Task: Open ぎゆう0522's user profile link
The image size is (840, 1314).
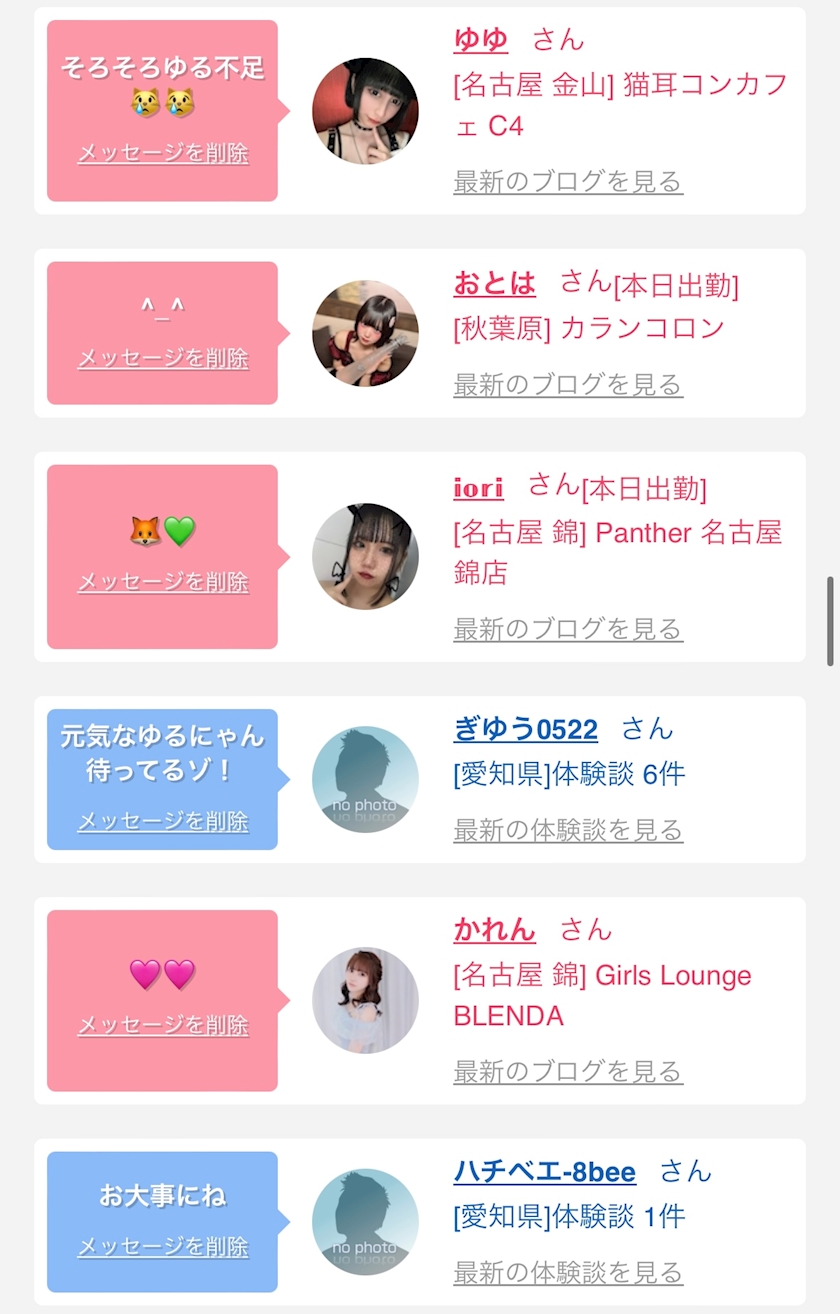Action: 525,730
